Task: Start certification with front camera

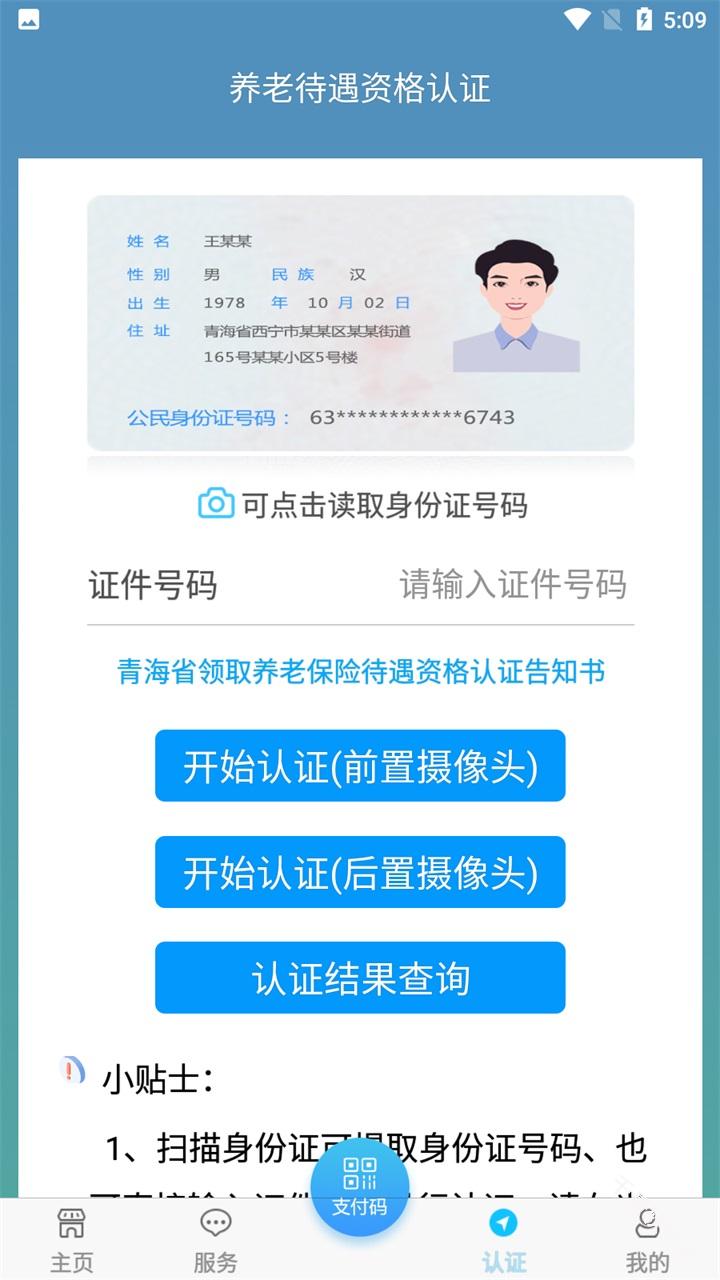Action: 360,766
